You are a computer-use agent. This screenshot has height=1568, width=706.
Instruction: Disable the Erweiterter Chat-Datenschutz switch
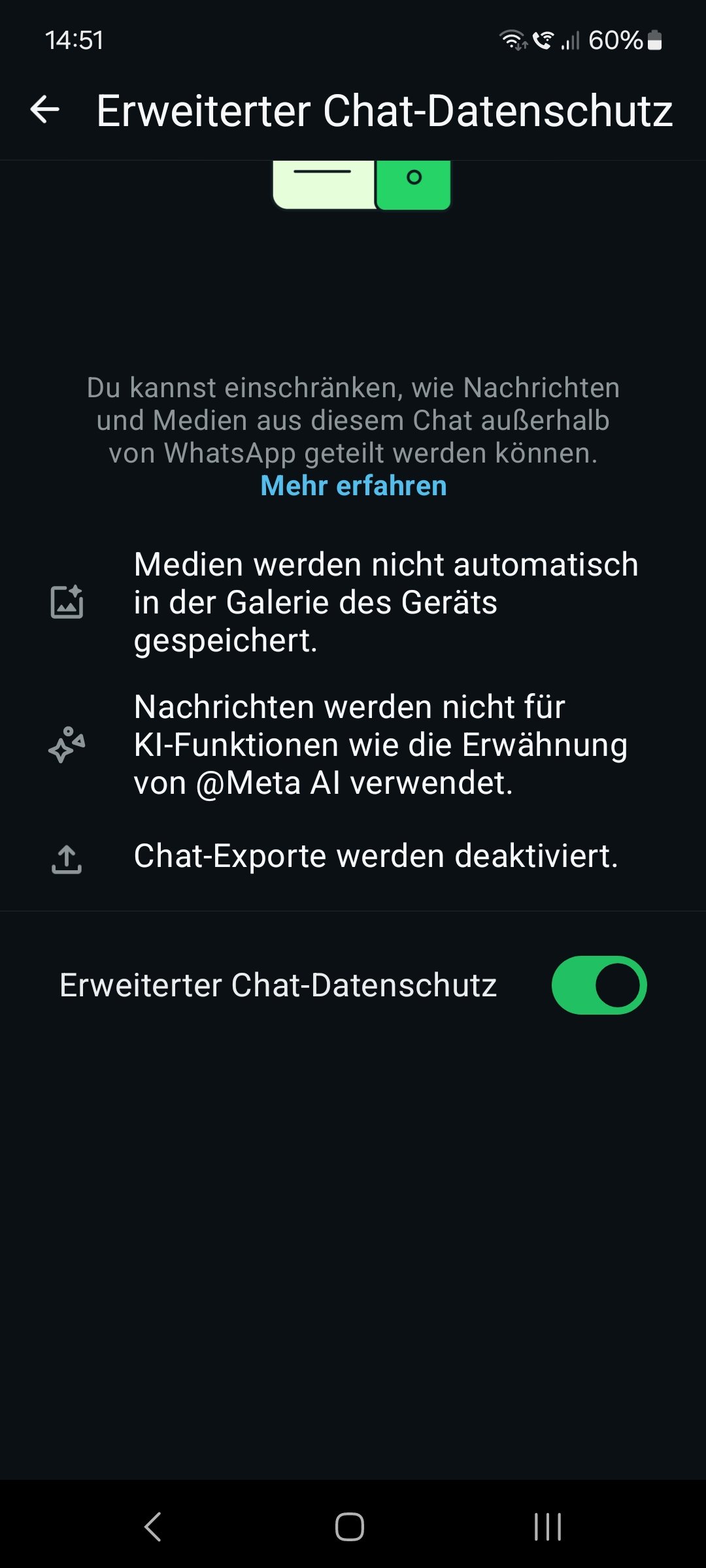tap(599, 985)
